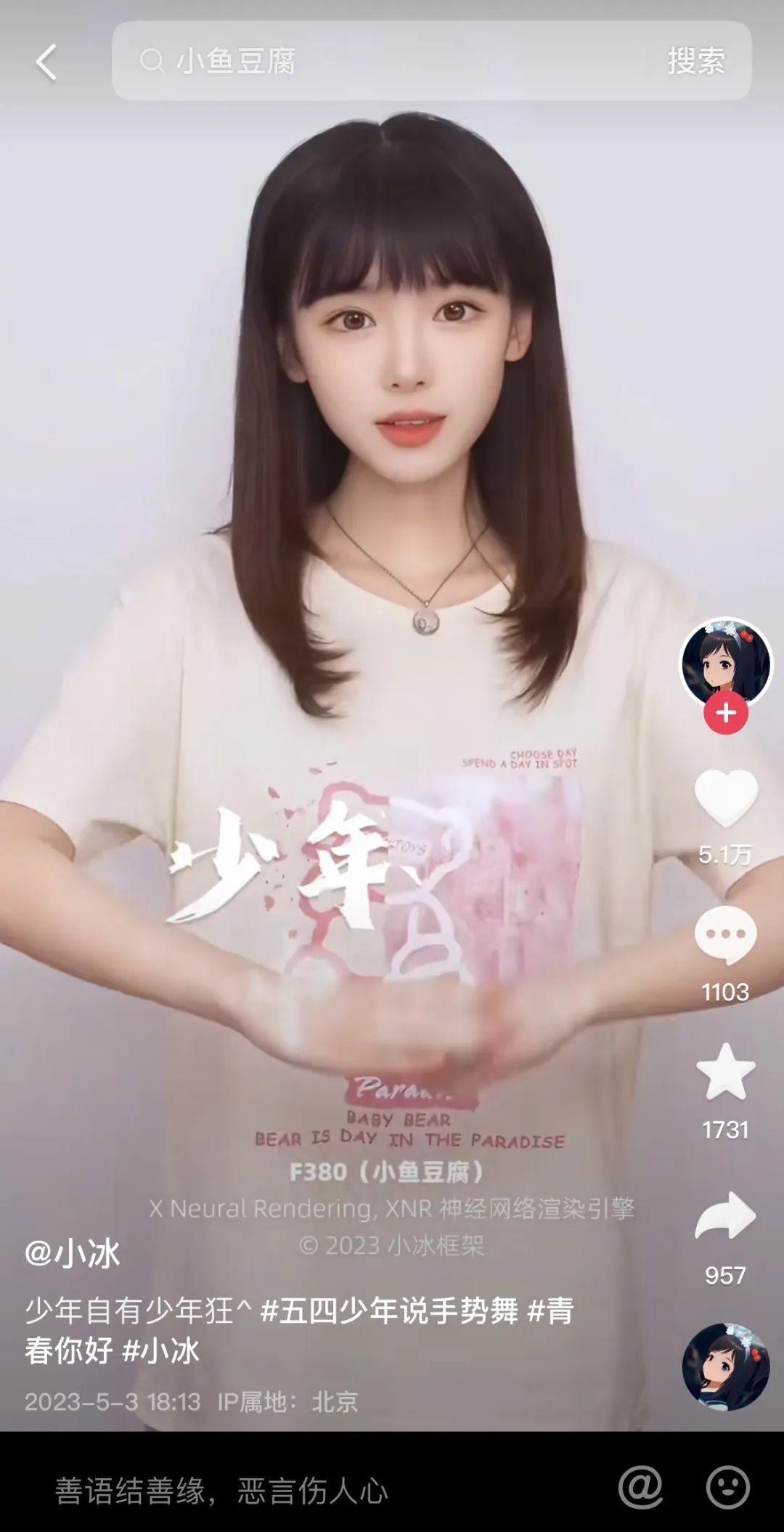Screen dimensions: 784x1532
Task: Follow the creator with the red plus
Action: point(725,713)
